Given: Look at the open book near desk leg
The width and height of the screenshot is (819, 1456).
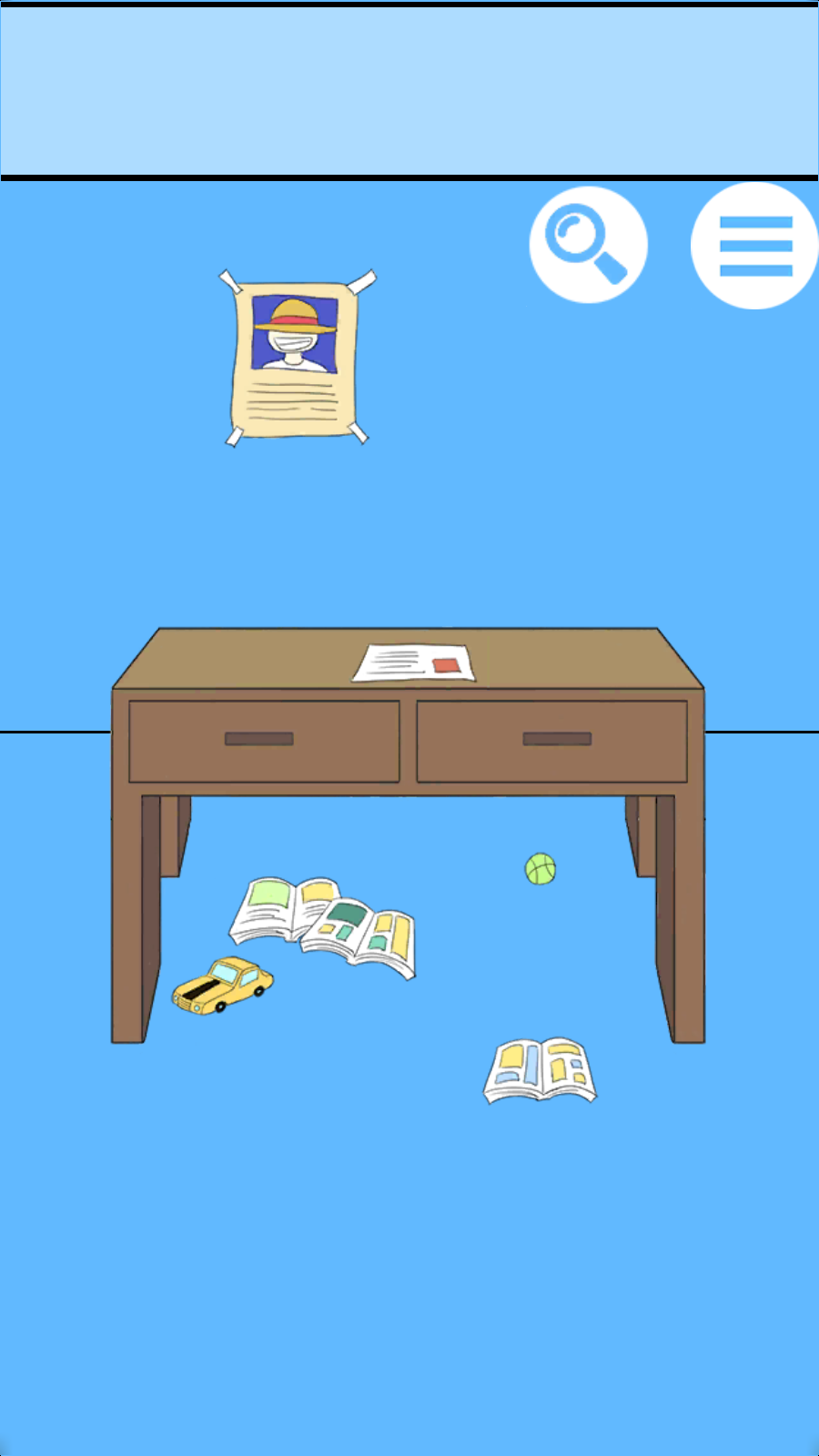Looking at the screenshot, I should pos(539,1069).
